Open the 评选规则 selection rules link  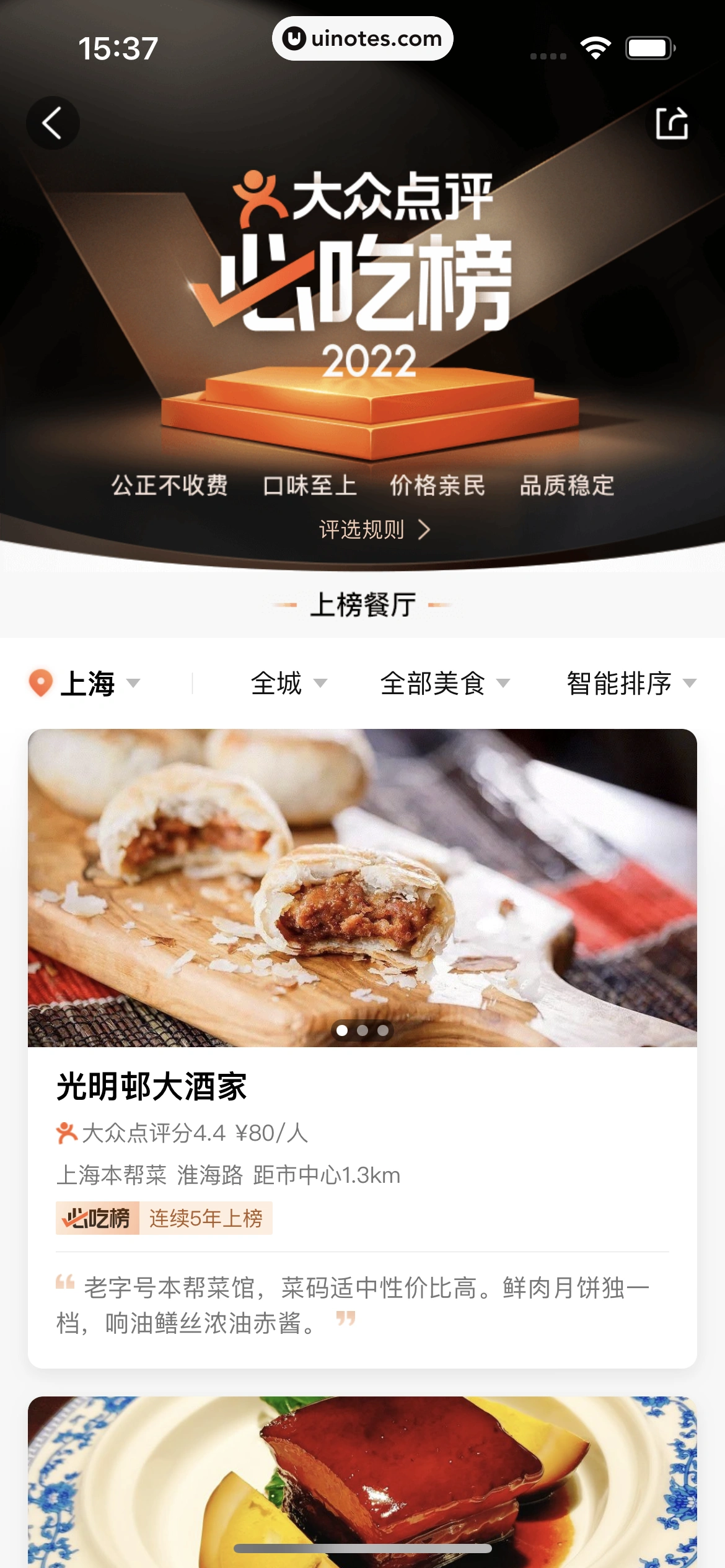pyautogui.click(x=374, y=529)
